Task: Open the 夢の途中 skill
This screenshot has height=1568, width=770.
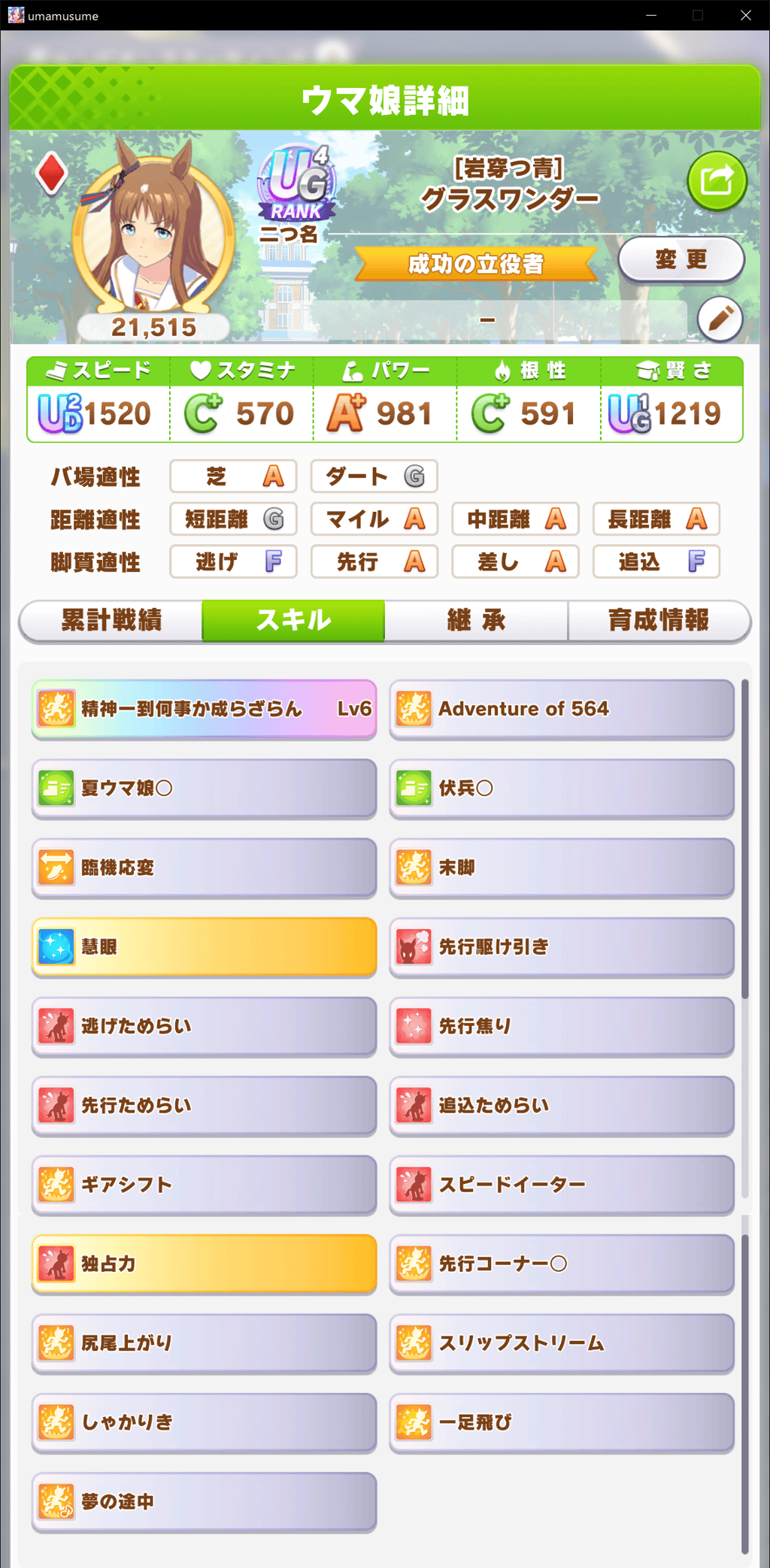Action: point(204,1501)
